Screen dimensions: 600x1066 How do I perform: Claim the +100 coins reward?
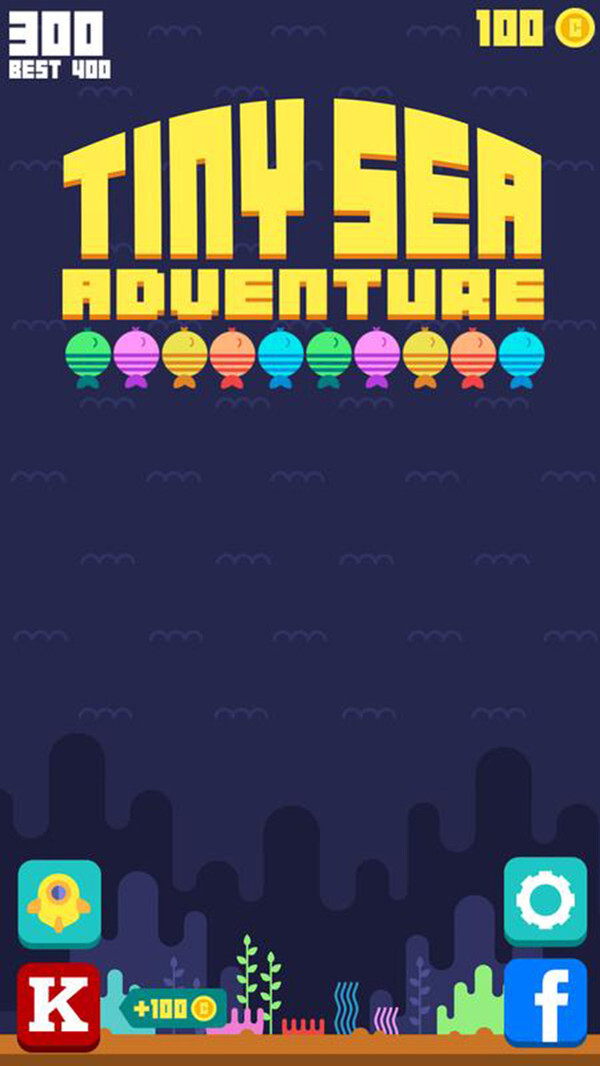174,1008
